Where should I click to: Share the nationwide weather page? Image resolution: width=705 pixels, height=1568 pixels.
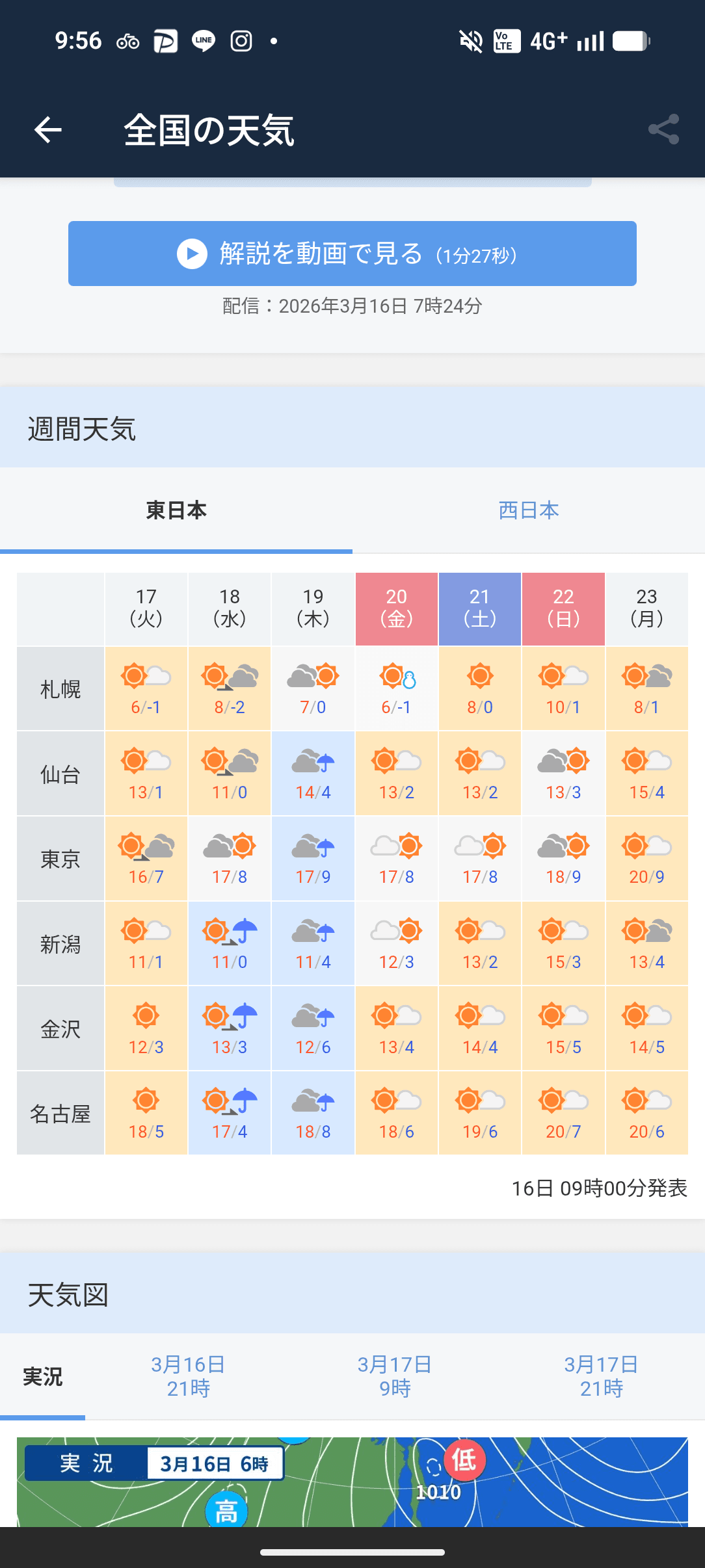(663, 130)
